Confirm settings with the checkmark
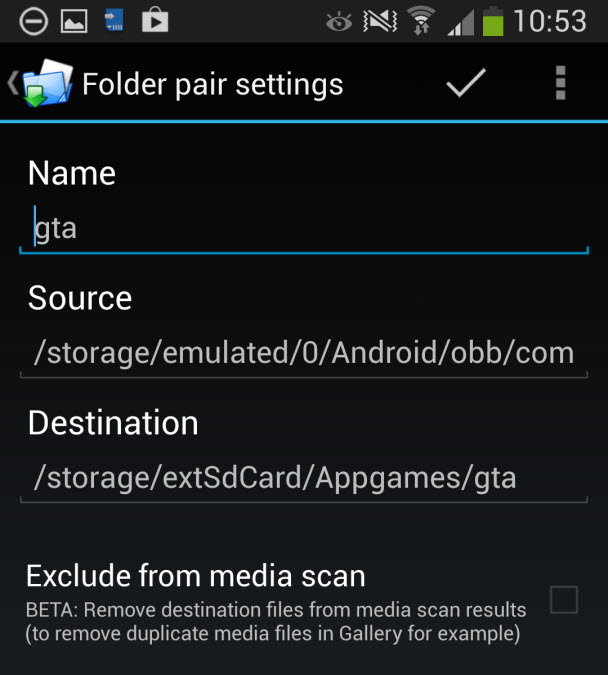Image resolution: width=608 pixels, height=675 pixels. click(465, 84)
